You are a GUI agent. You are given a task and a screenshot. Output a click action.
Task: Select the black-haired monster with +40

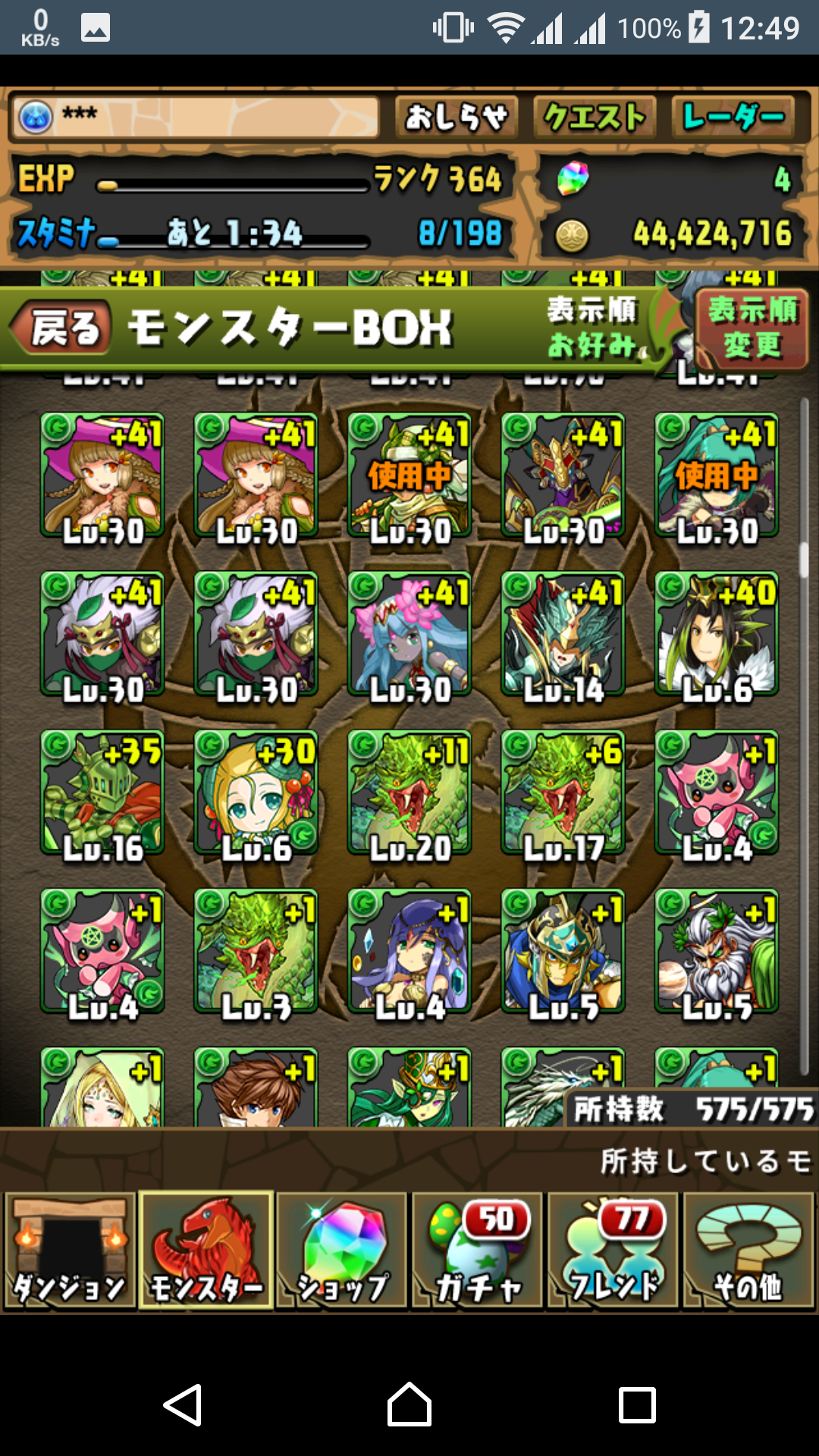[717, 634]
